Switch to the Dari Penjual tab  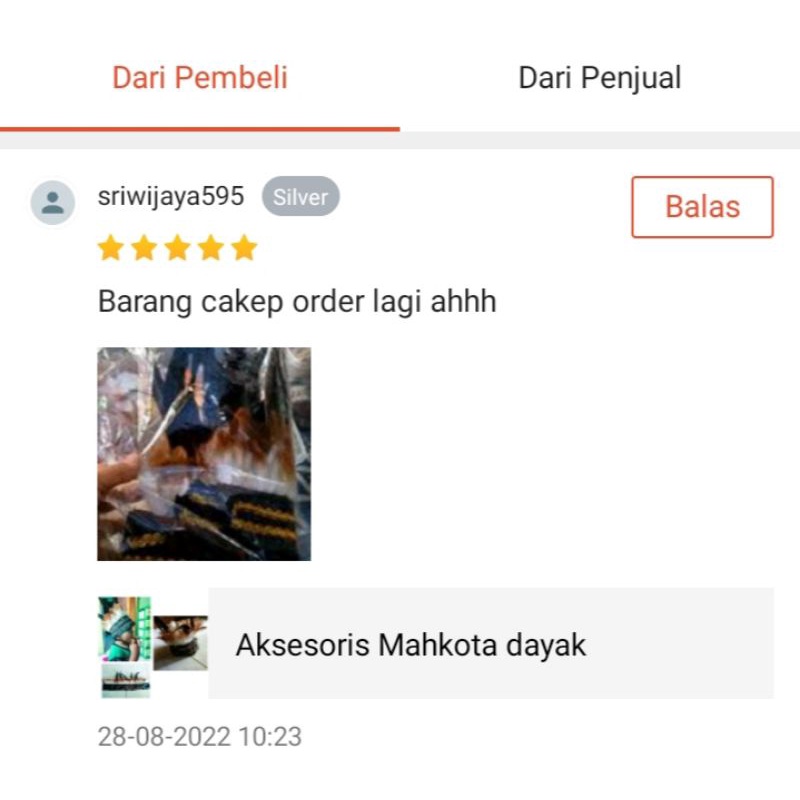tap(599, 78)
